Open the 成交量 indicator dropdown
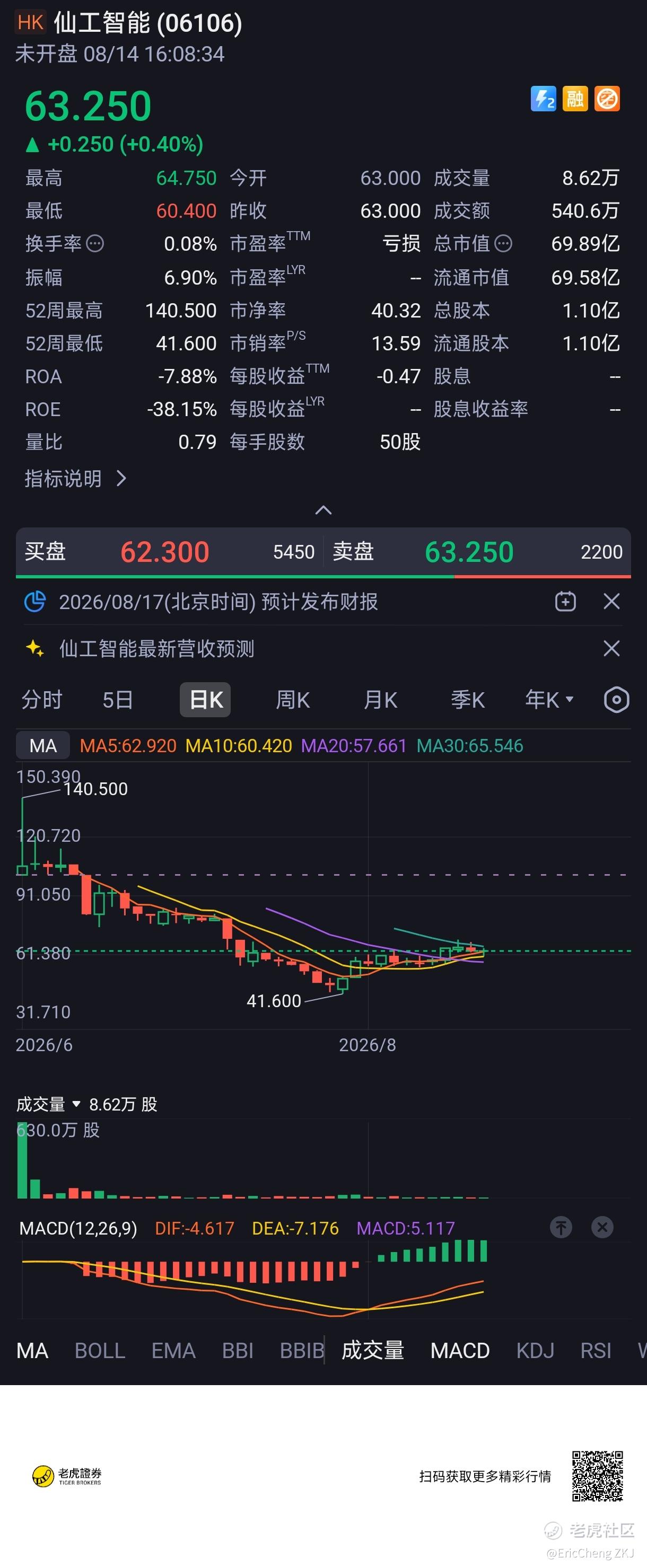Viewport: 647px width, 1568px height. (48, 1104)
